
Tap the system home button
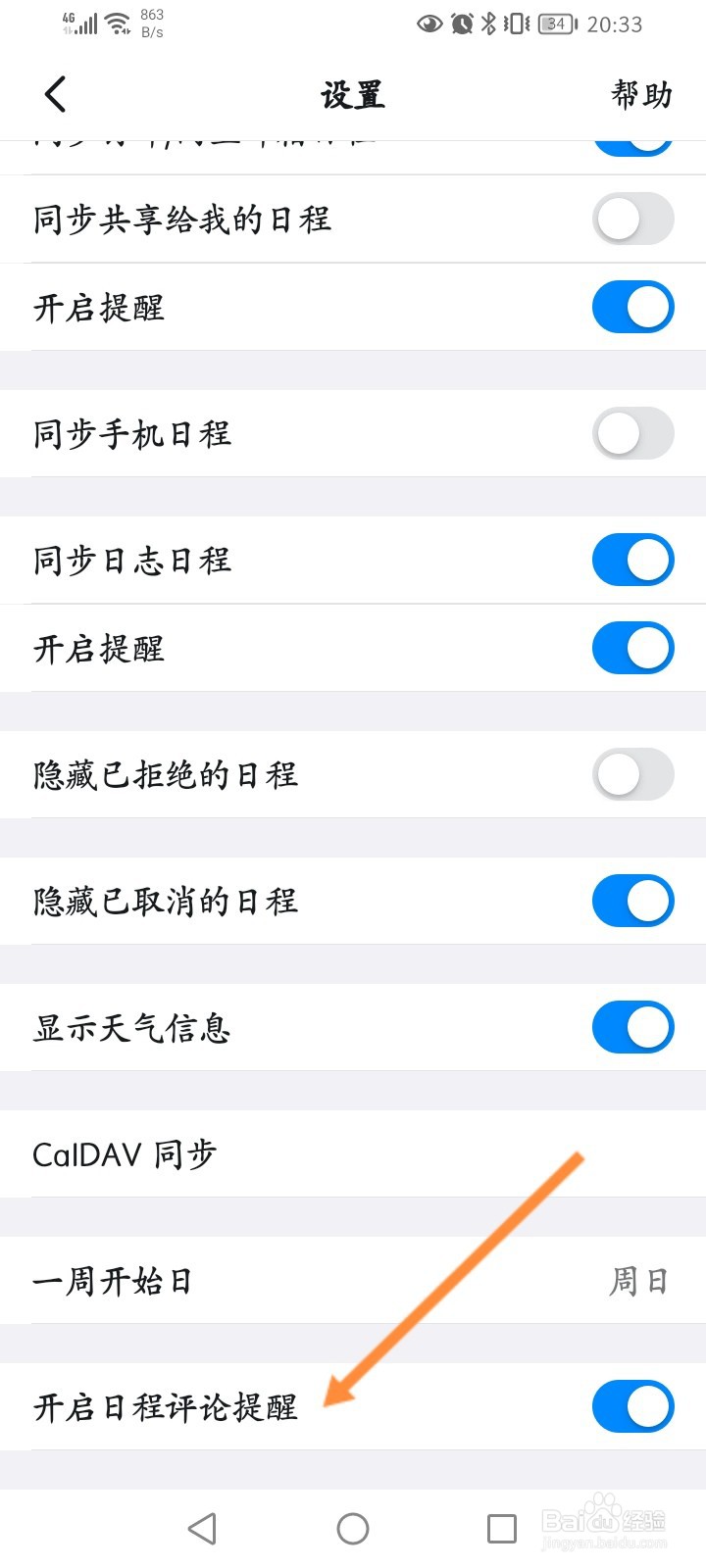353,1529
